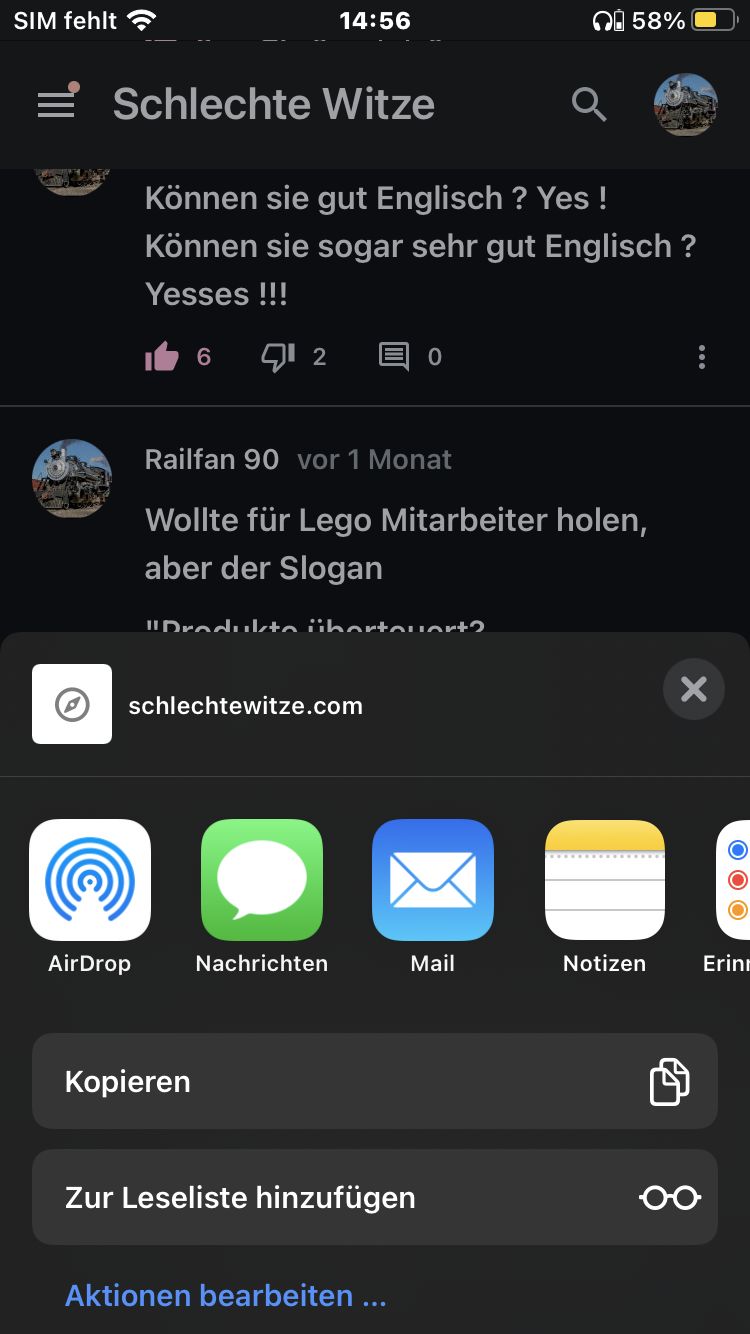750x1334 pixels.
Task: Save the link to Notizen
Action: point(604,880)
